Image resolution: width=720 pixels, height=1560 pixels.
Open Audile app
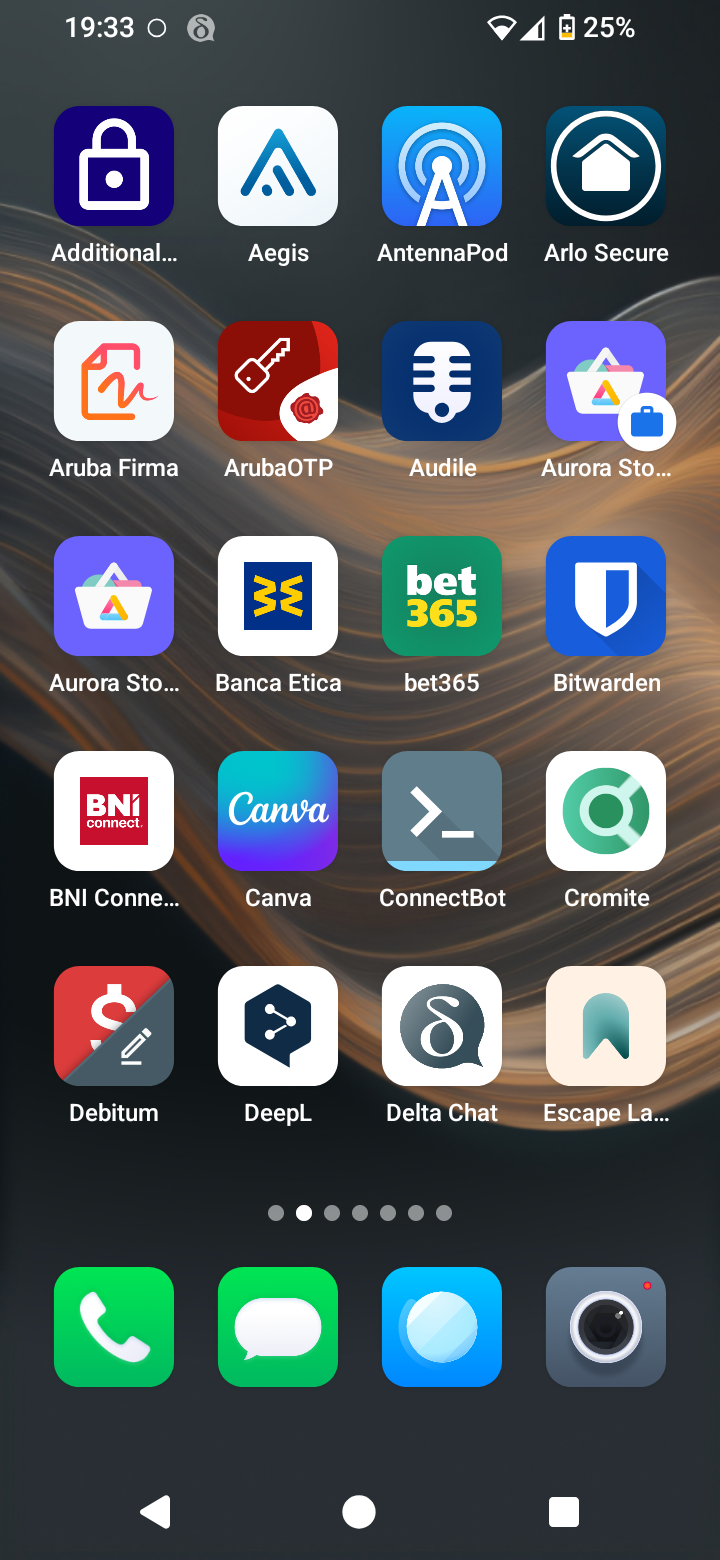[x=442, y=381]
